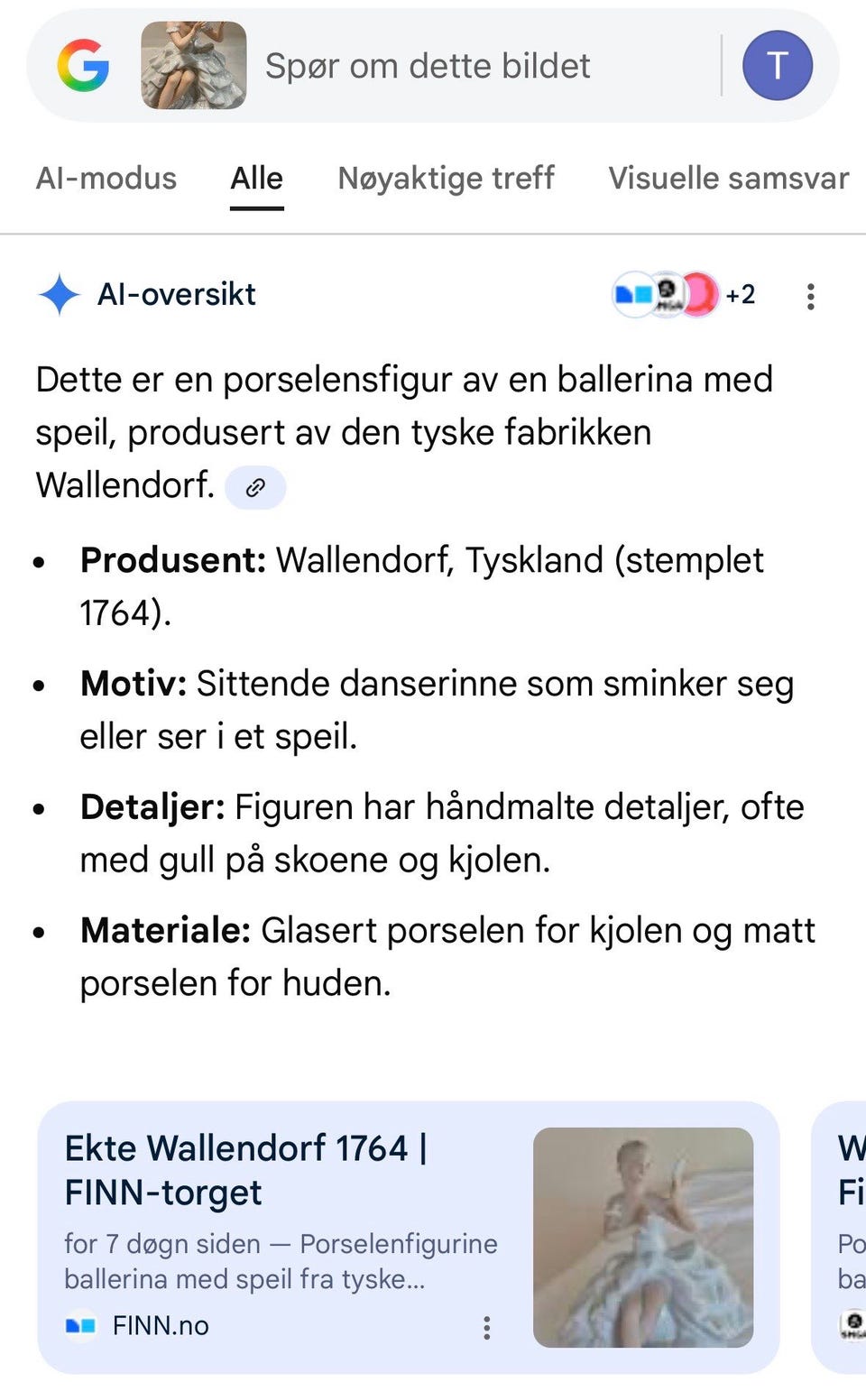Screen dimensions: 866x1400
Task: Open the profile avatar T
Action: point(777,64)
